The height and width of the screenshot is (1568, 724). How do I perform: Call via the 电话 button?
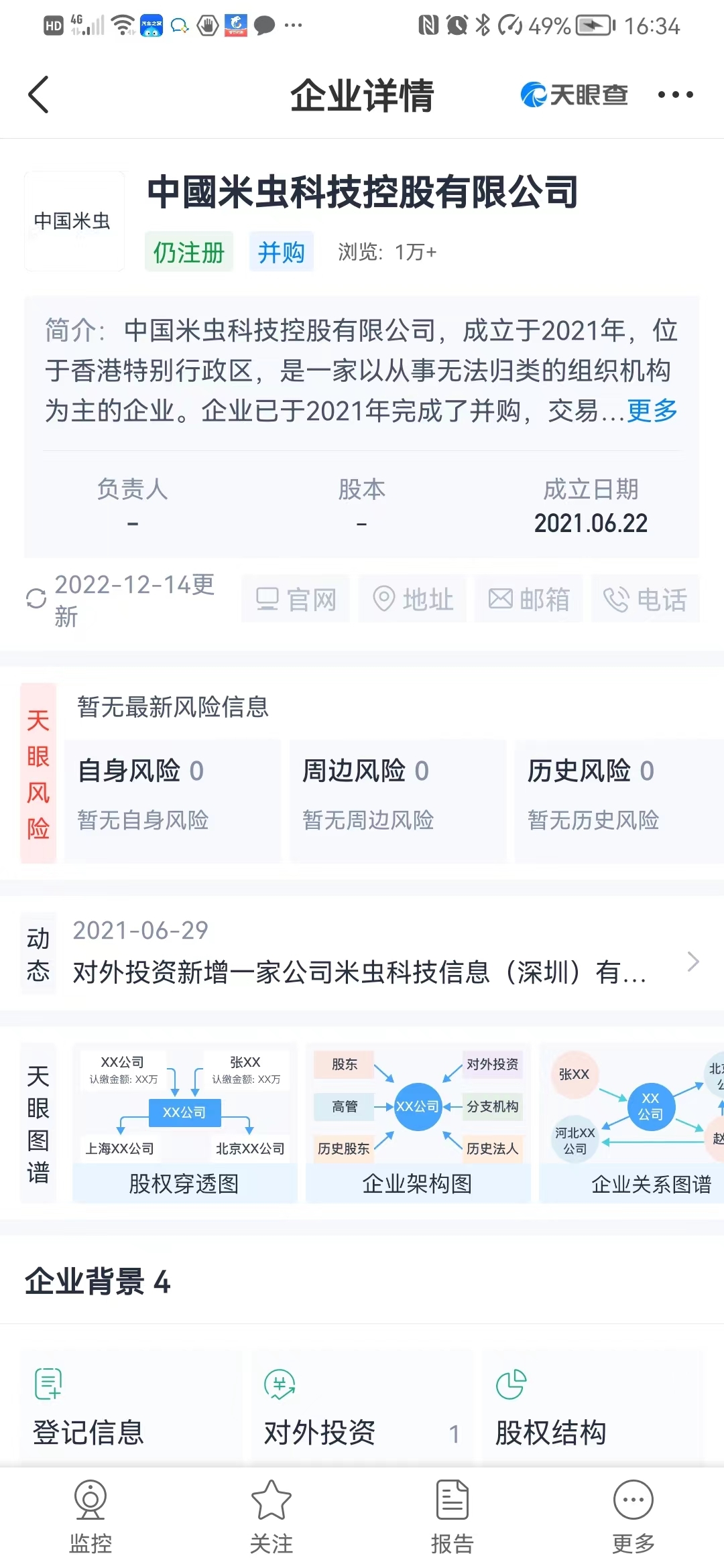645,599
